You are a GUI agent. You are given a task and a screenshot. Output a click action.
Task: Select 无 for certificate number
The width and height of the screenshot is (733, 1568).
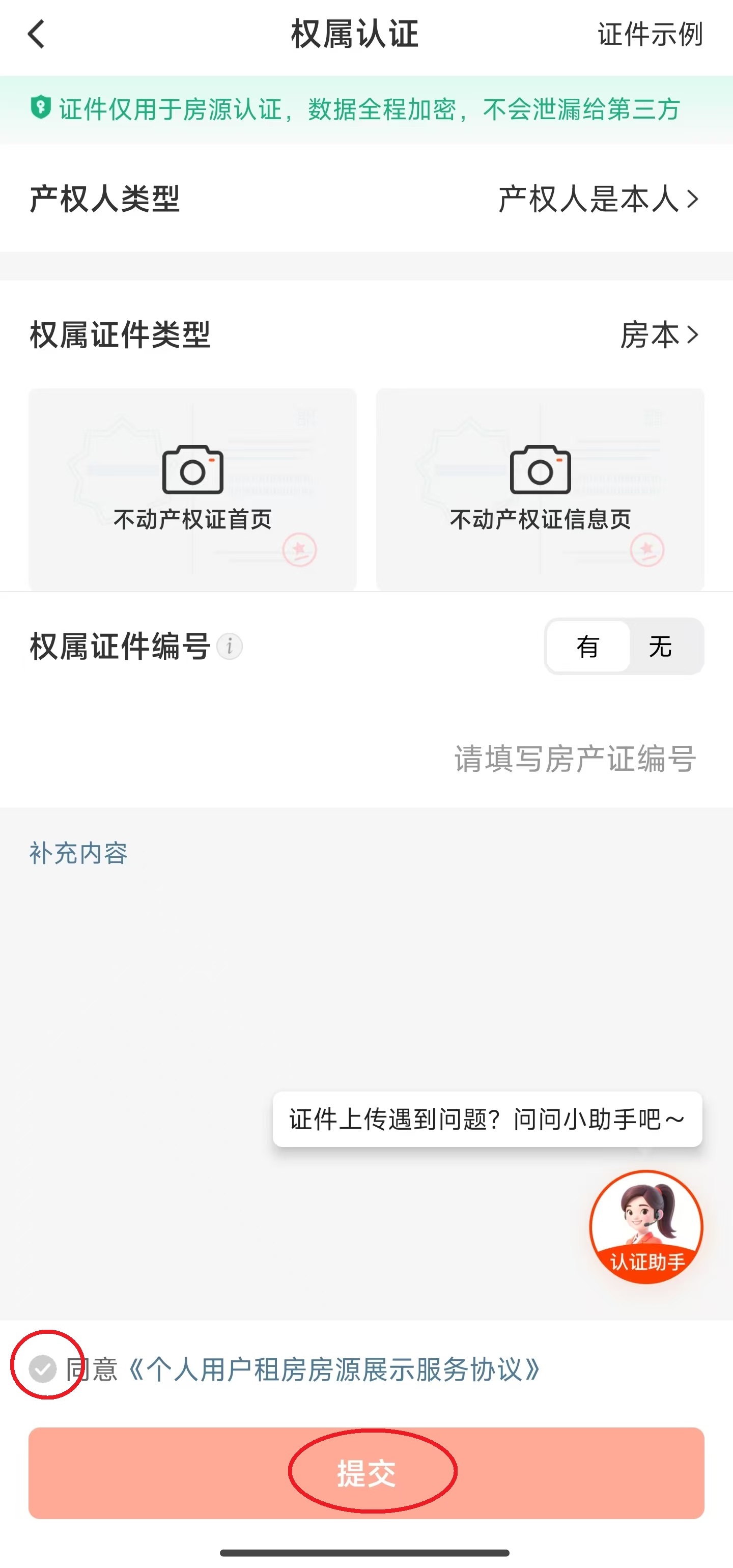click(x=661, y=647)
